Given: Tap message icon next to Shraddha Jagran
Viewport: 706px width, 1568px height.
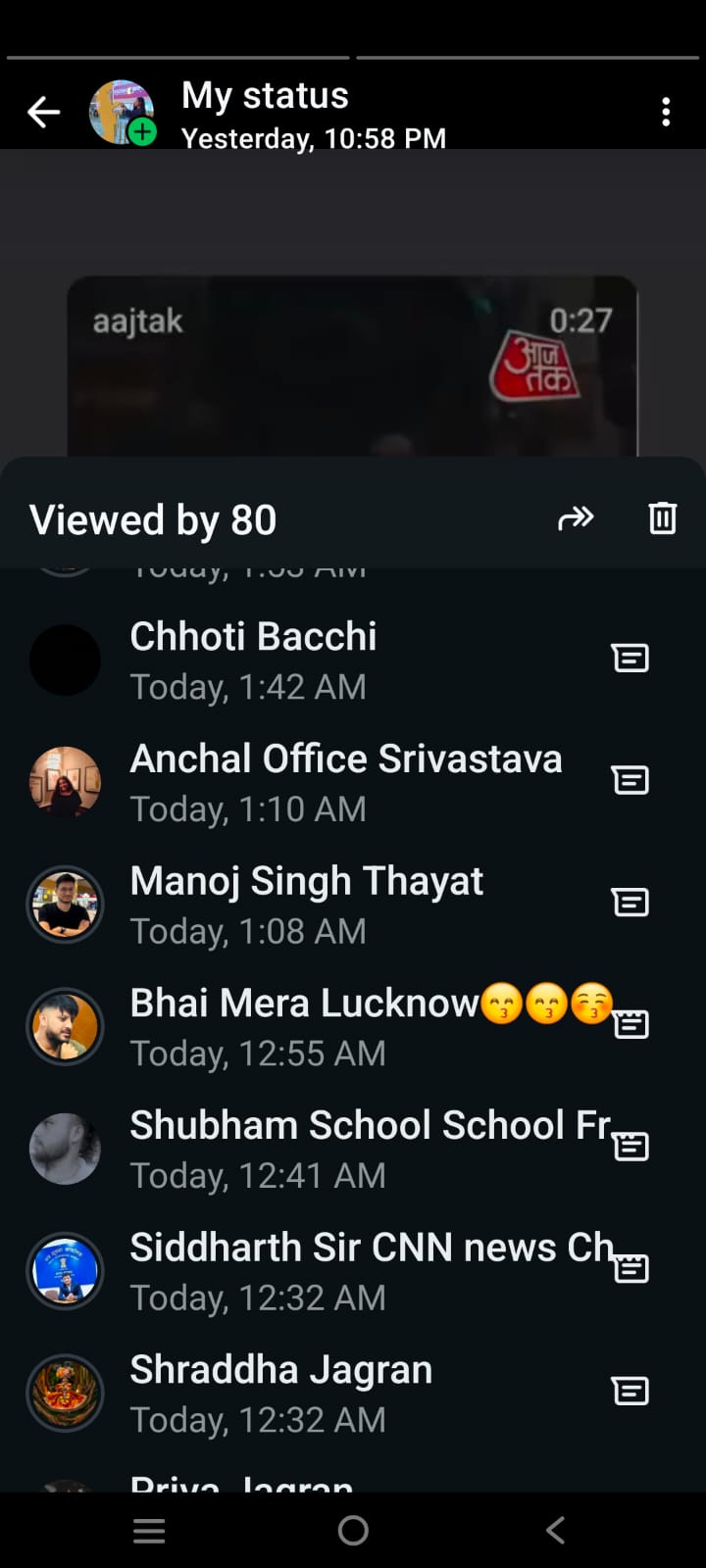Looking at the screenshot, I should point(630,1391).
